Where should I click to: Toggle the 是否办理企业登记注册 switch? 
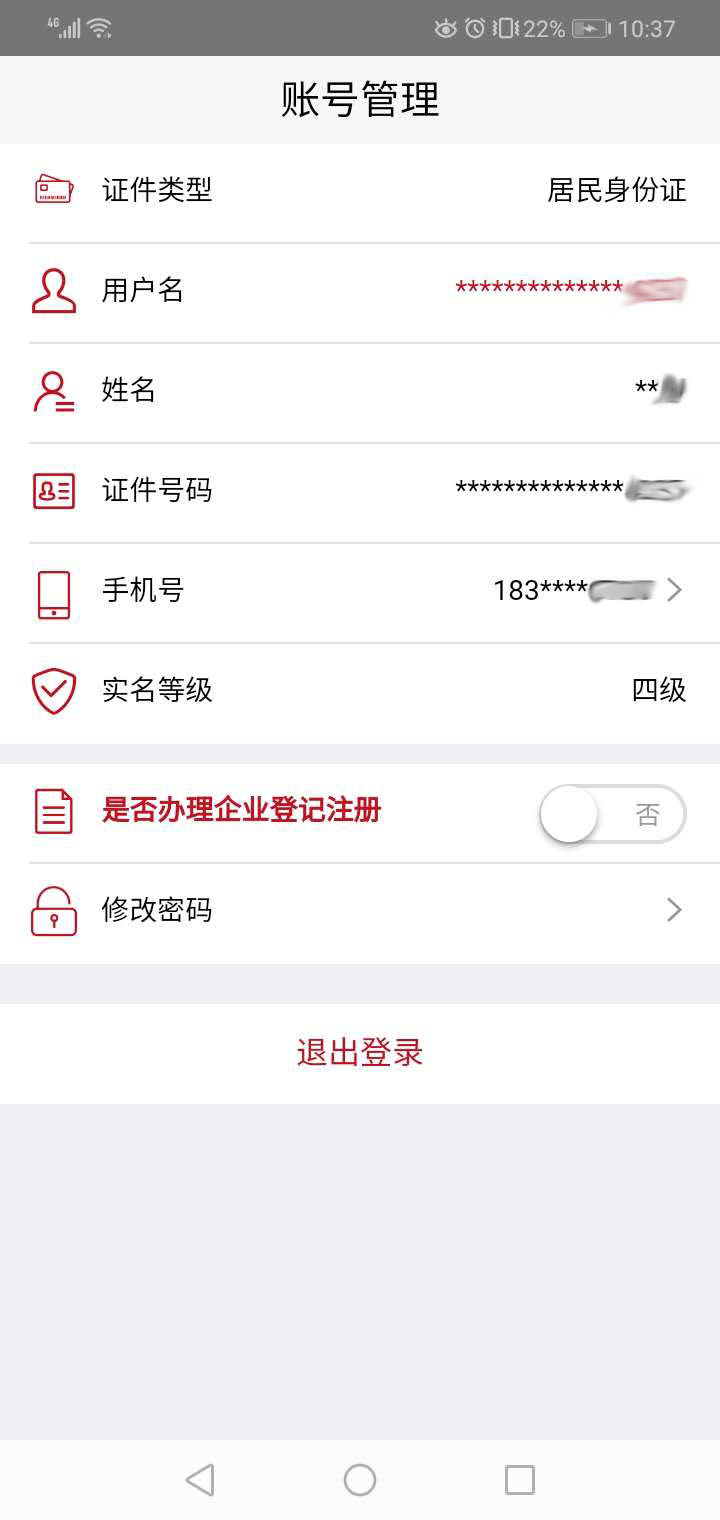click(x=612, y=814)
